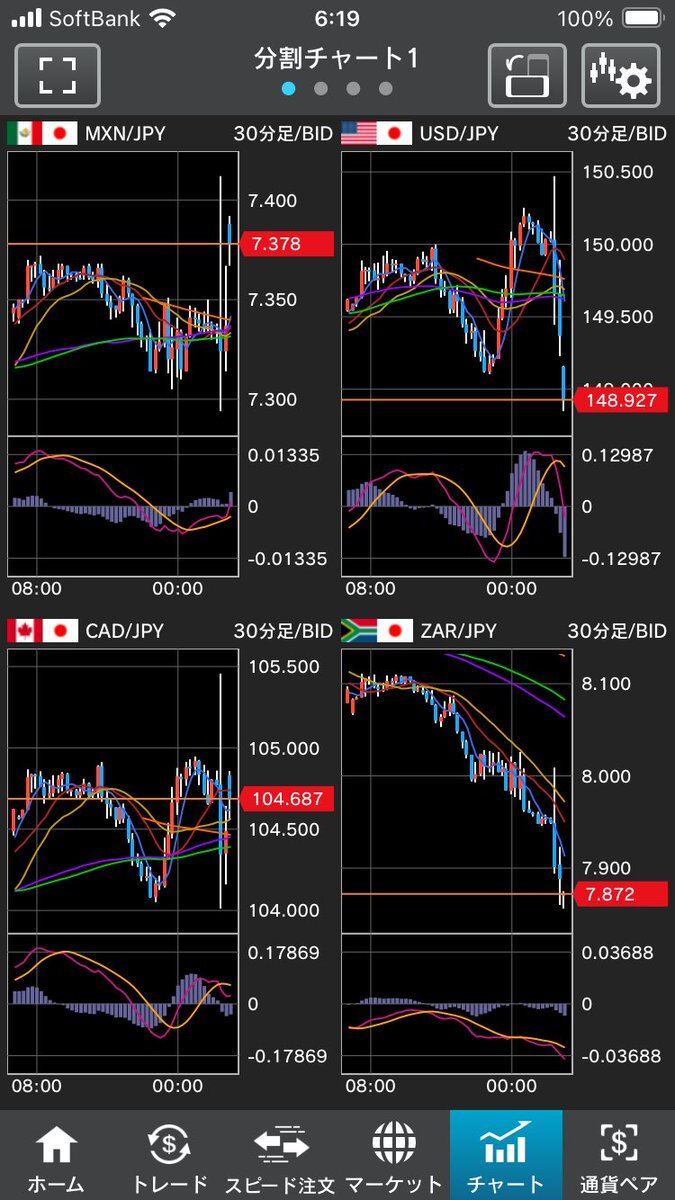The width and height of the screenshot is (675, 1200).
Task: Open the スピード注文 tab
Action: click(281, 1155)
